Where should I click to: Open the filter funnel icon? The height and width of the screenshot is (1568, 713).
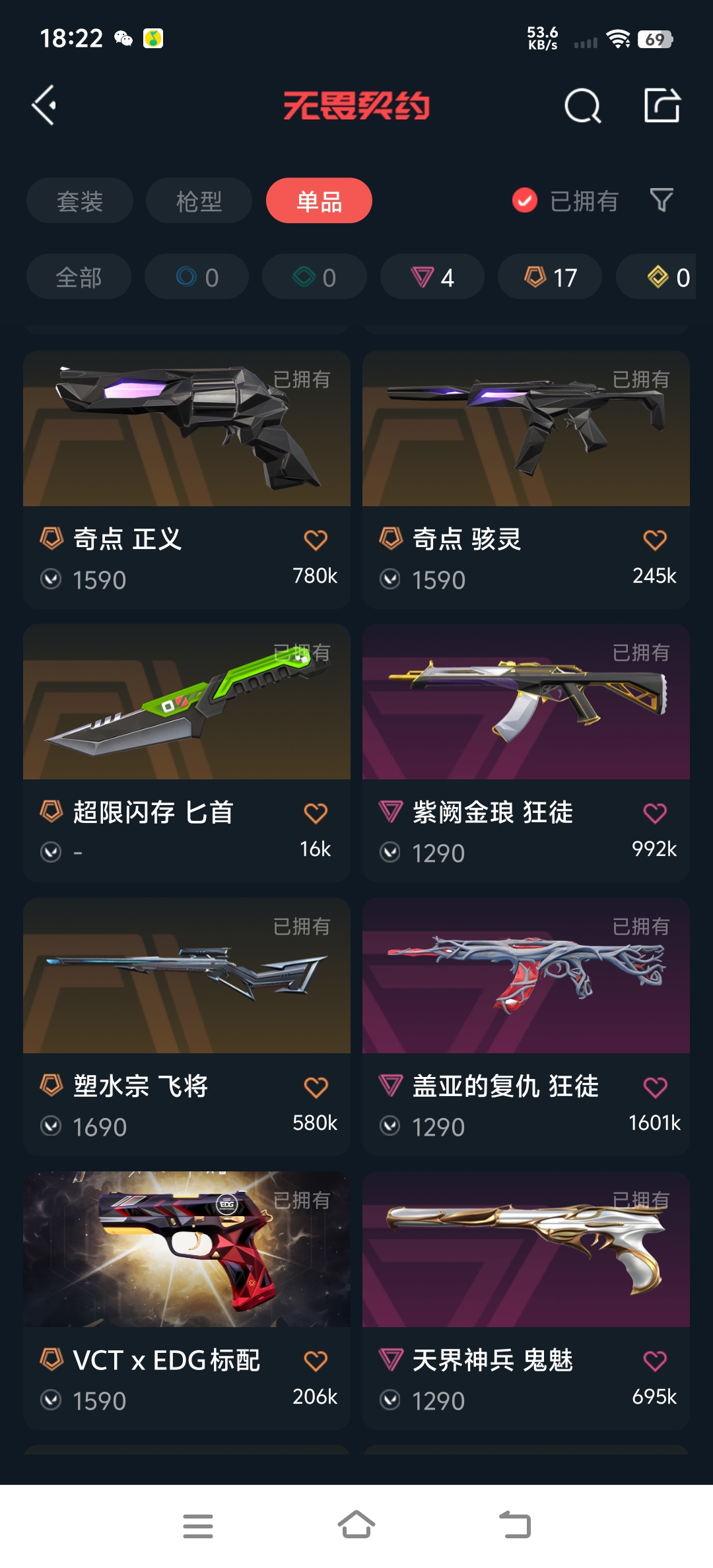click(x=662, y=200)
